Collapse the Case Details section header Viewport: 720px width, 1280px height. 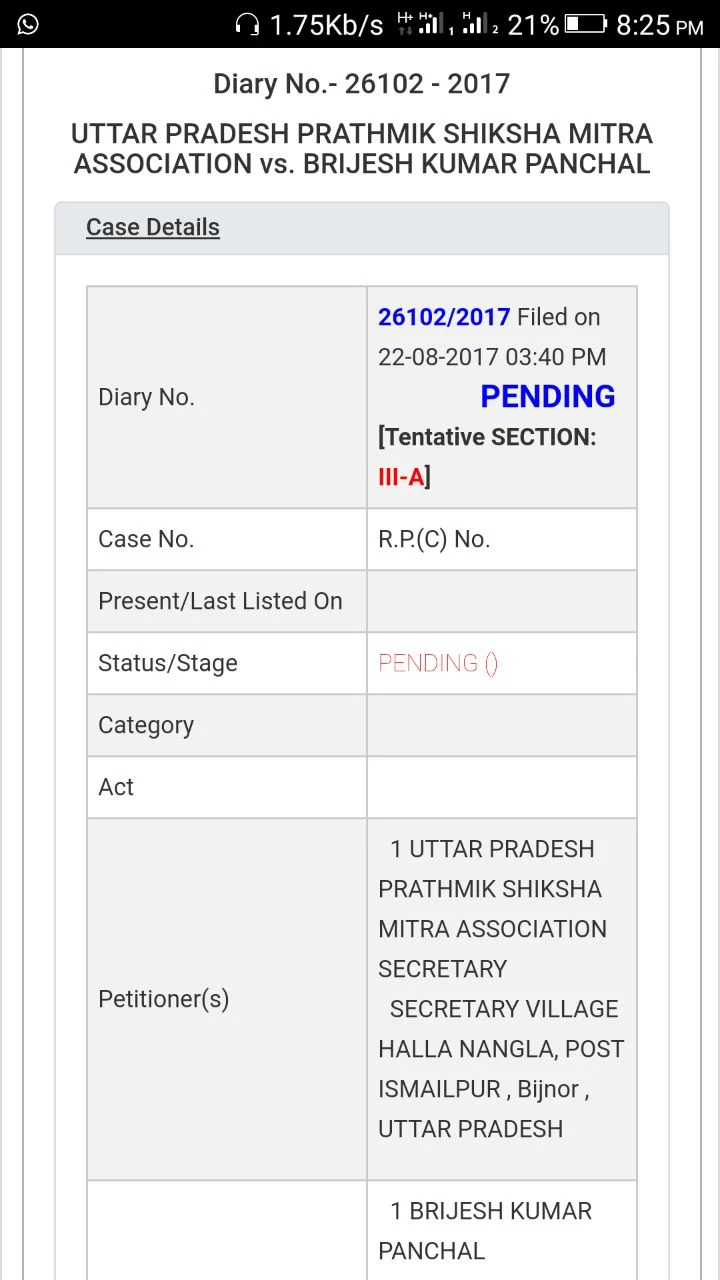[x=153, y=228]
